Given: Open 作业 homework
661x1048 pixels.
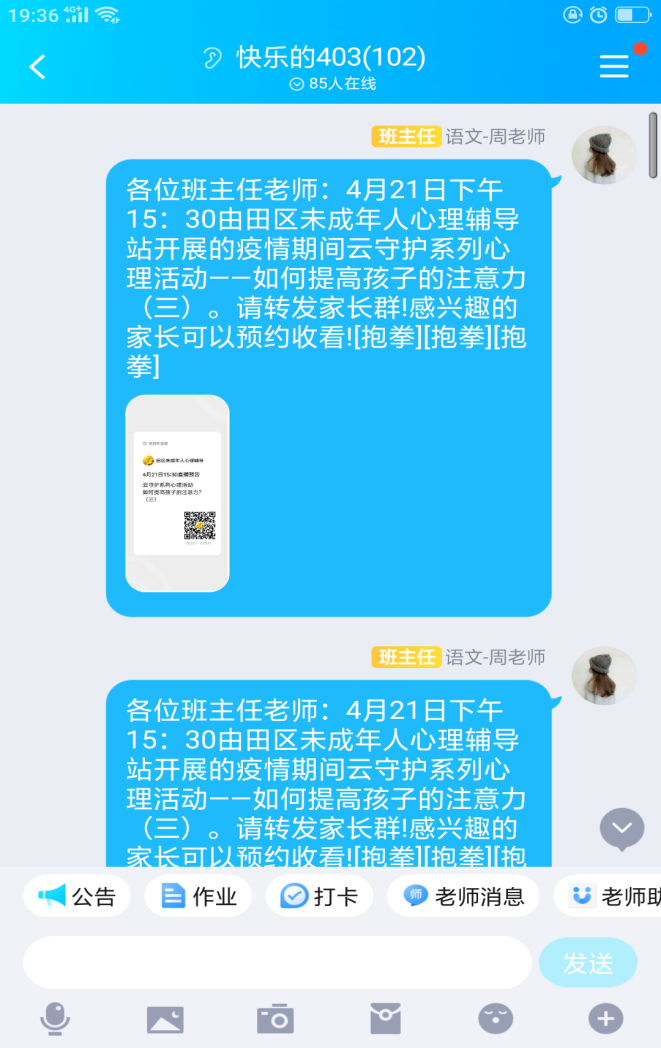Looking at the screenshot, I should [199, 896].
